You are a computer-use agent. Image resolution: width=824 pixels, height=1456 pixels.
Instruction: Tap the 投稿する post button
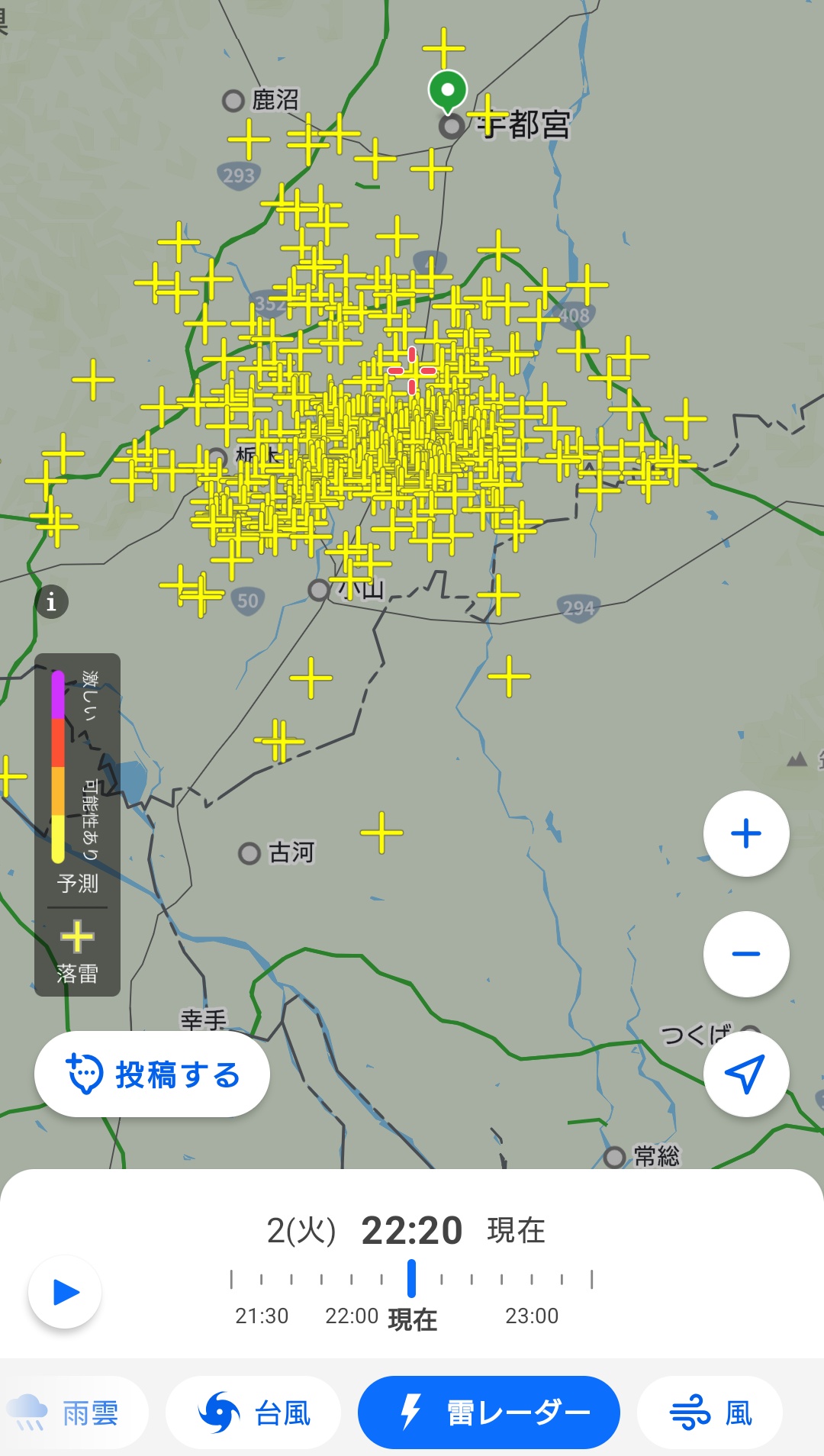pyautogui.click(x=153, y=1074)
